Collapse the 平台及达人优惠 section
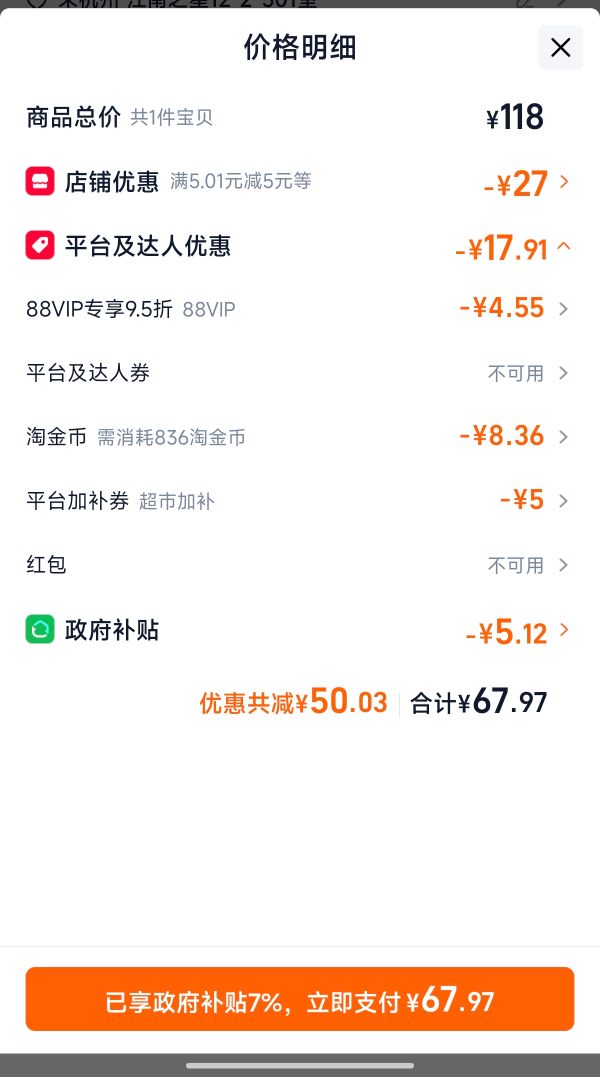 (299, 246)
